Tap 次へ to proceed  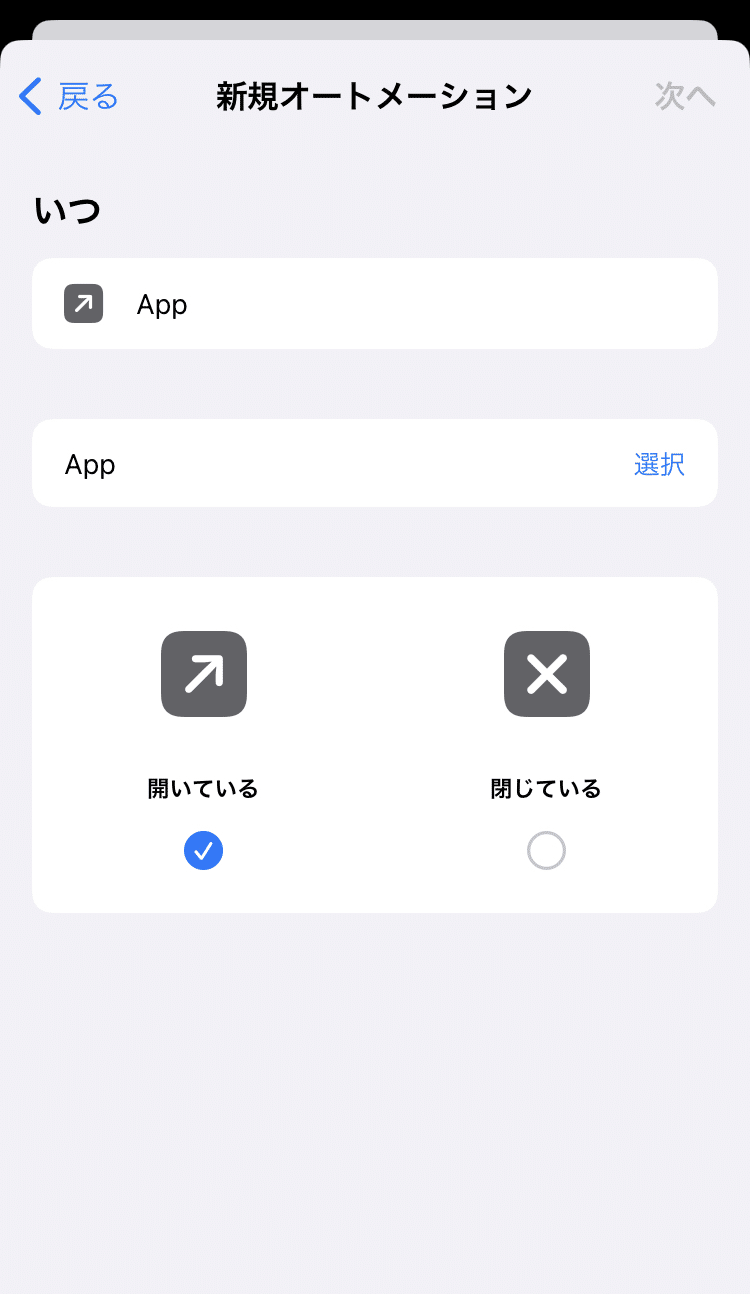click(x=685, y=97)
